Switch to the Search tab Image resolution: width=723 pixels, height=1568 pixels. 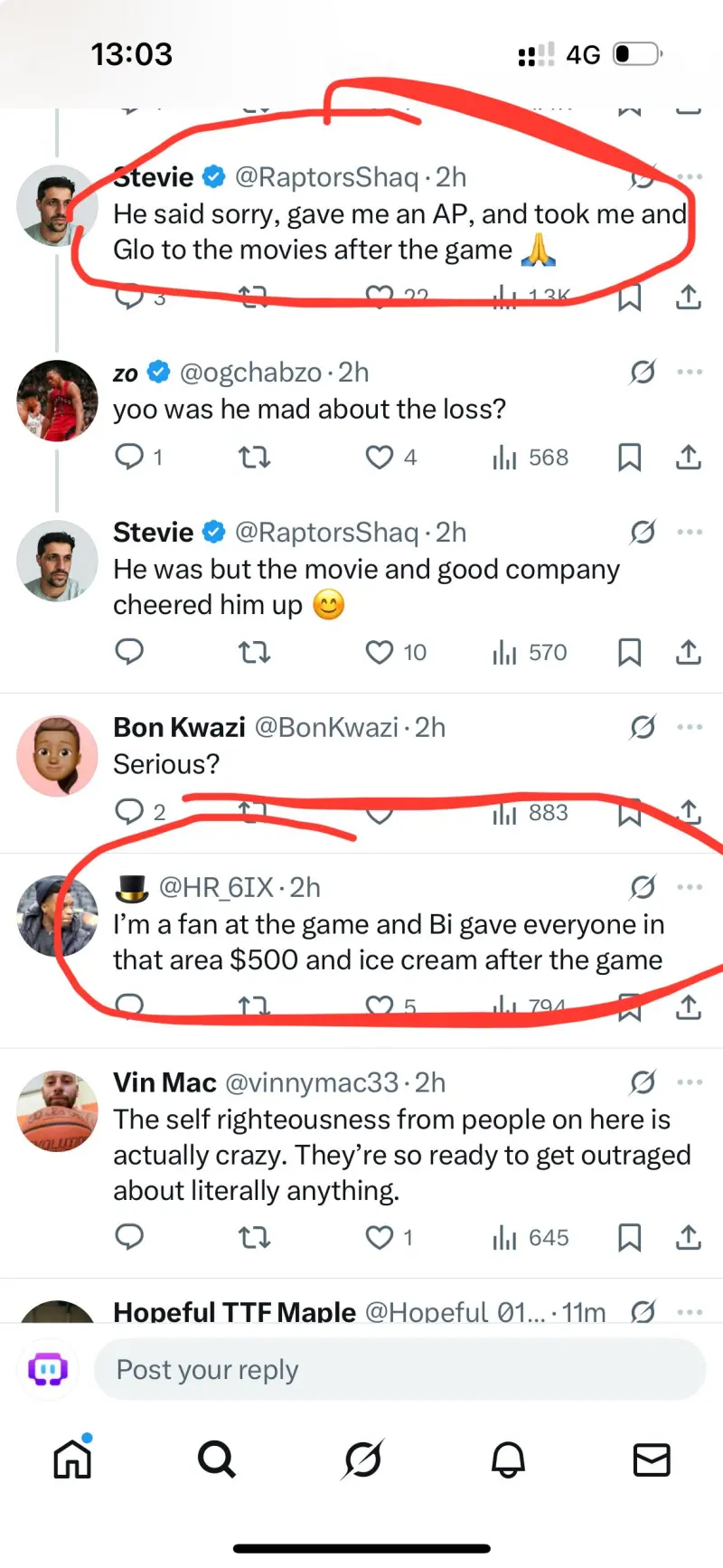[217, 1459]
